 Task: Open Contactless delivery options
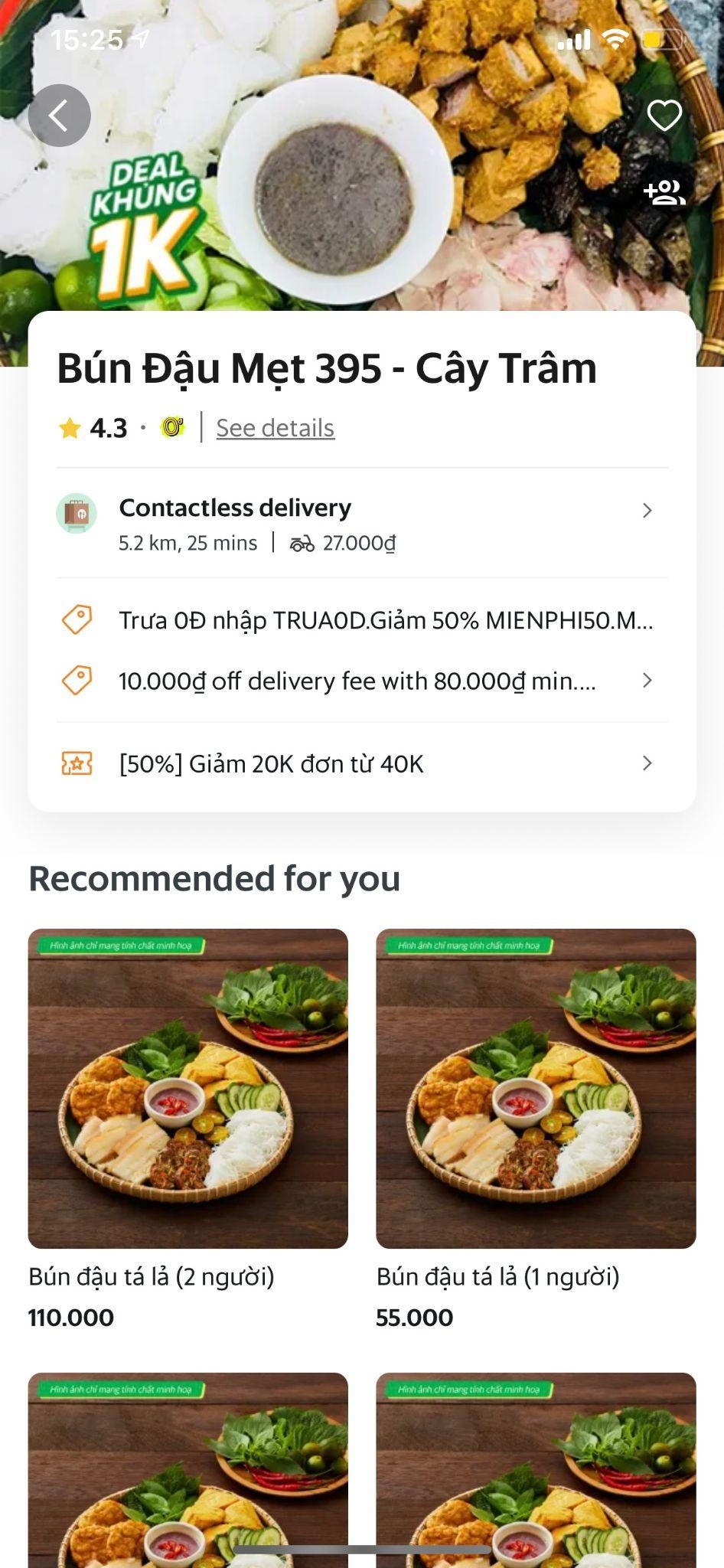(361, 524)
